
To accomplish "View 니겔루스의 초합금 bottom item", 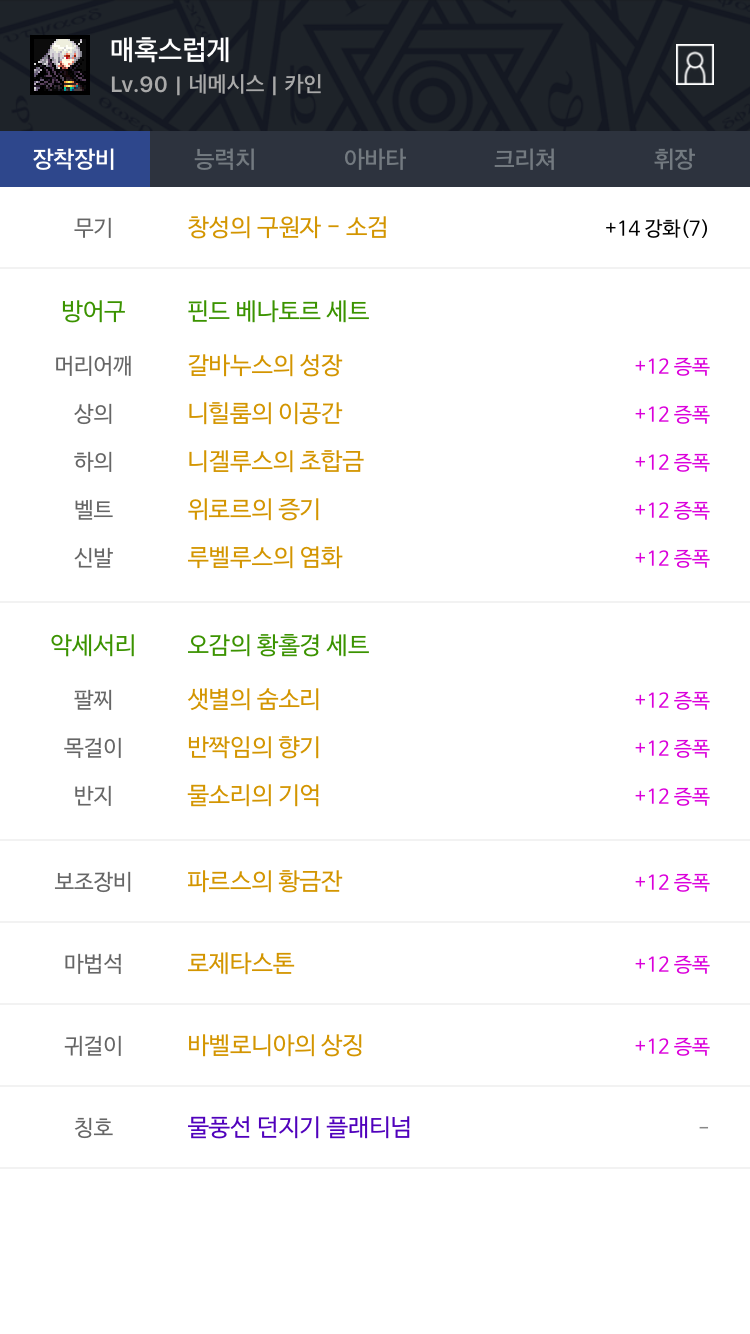I will coord(275,461).
